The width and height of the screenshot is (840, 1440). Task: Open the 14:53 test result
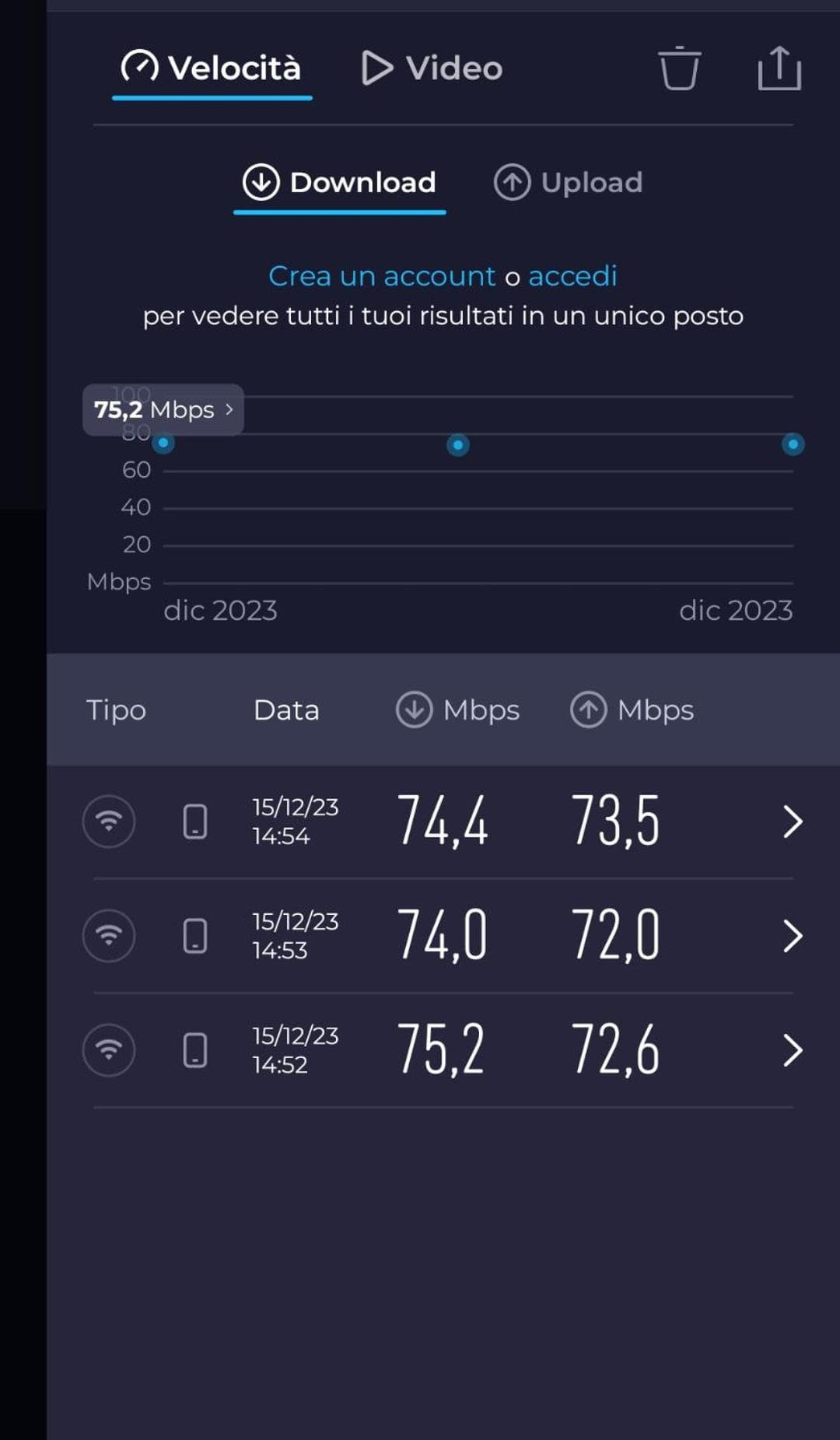[443, 936]
